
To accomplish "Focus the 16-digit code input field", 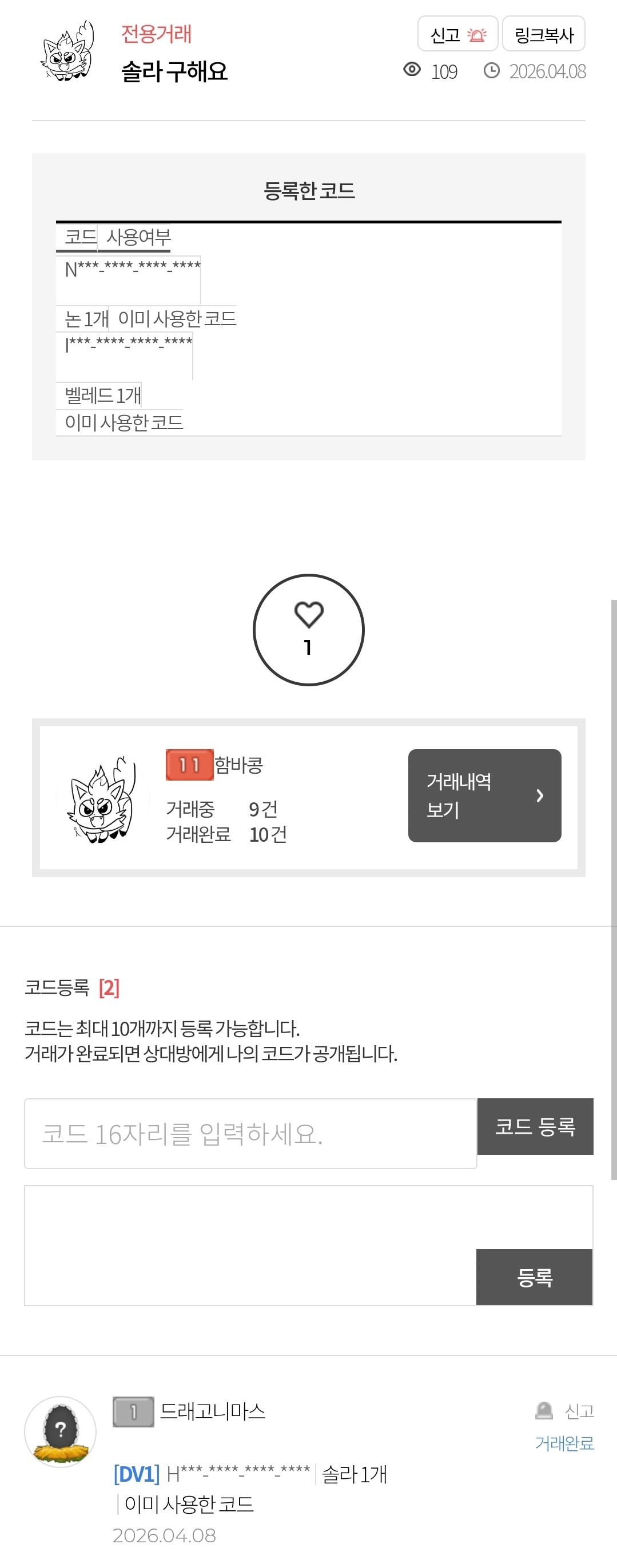I will point(250,1133).
